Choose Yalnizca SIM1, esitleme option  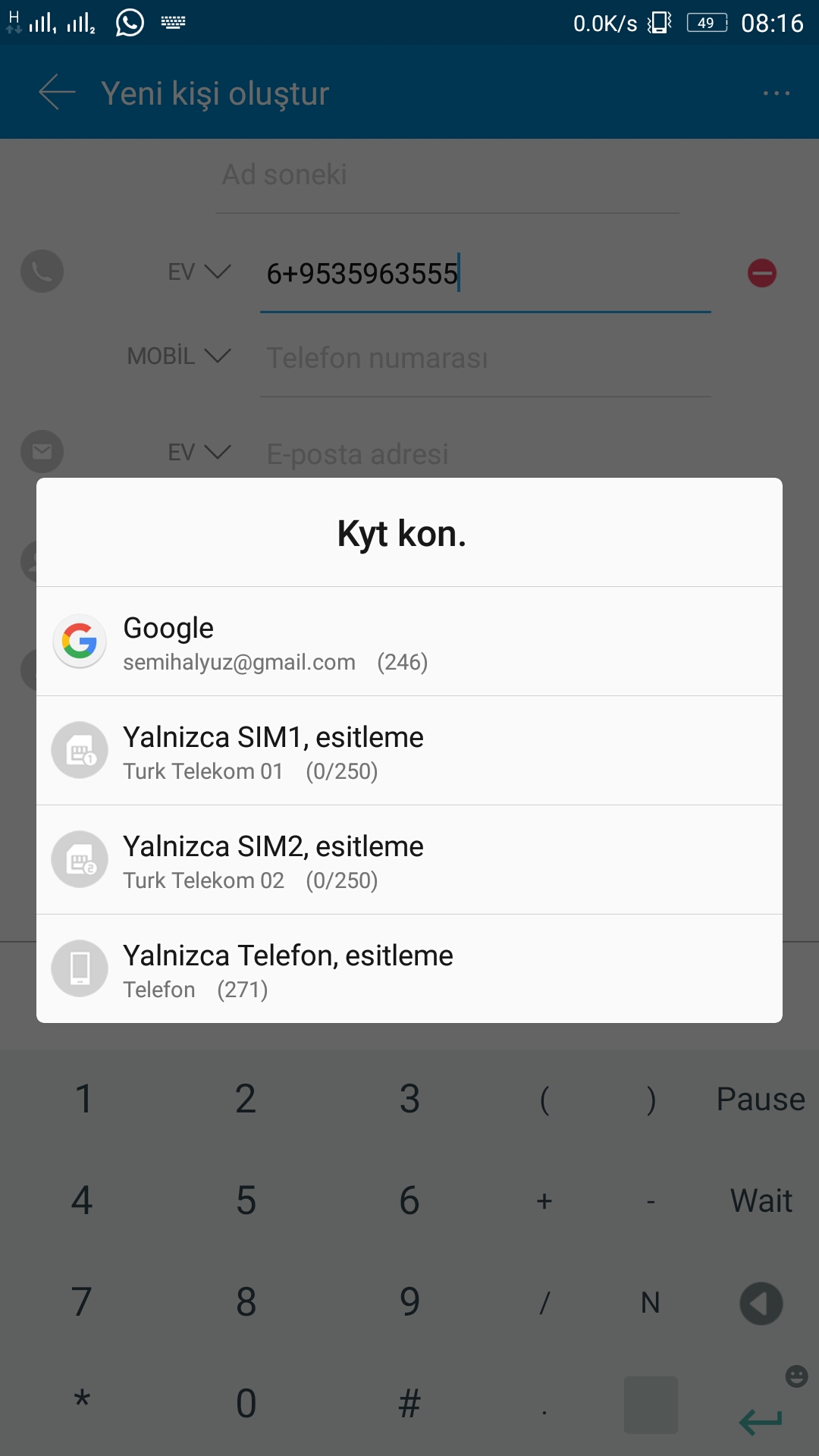pyautogui.click(x=409, y=751)
